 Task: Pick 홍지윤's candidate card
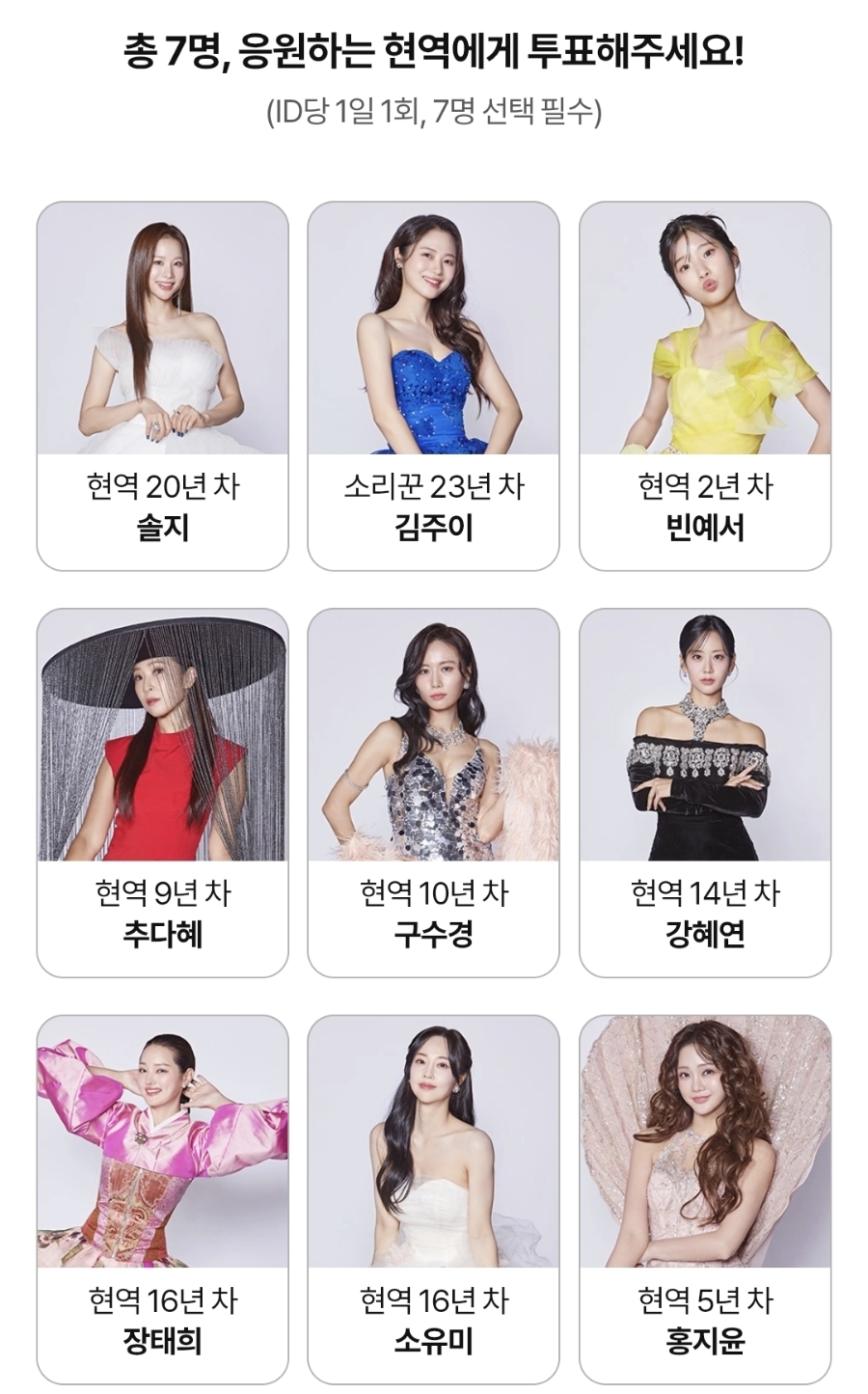(704, 1199)
